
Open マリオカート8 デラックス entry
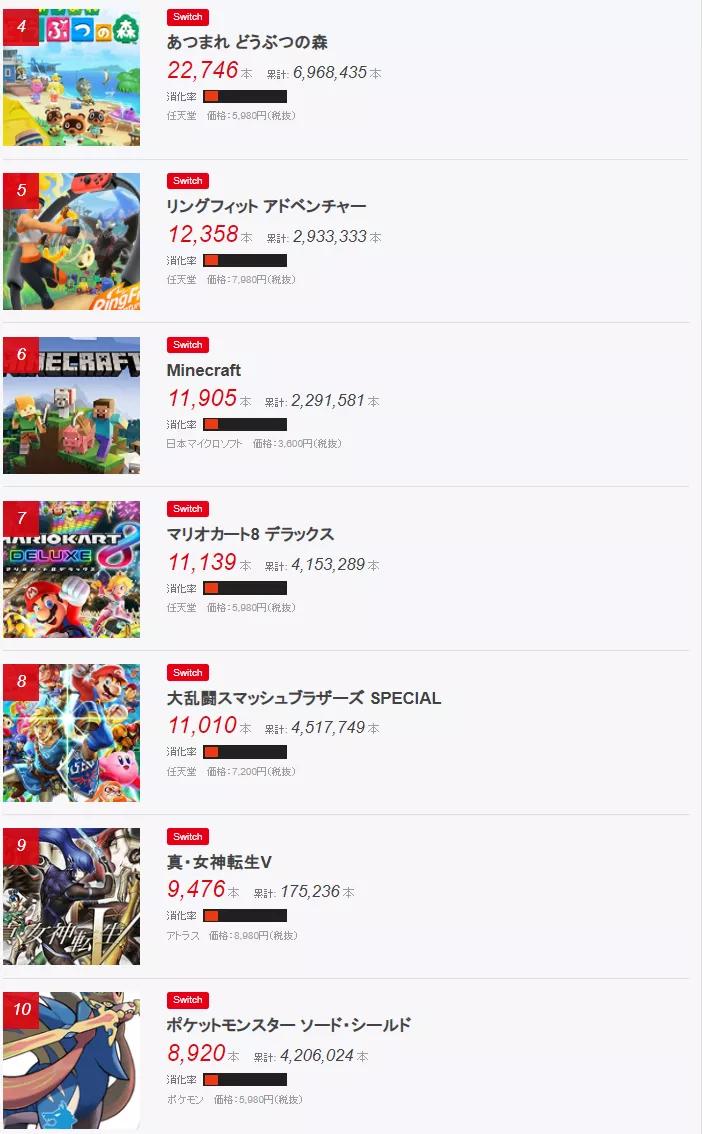click(x=250, y=534)
